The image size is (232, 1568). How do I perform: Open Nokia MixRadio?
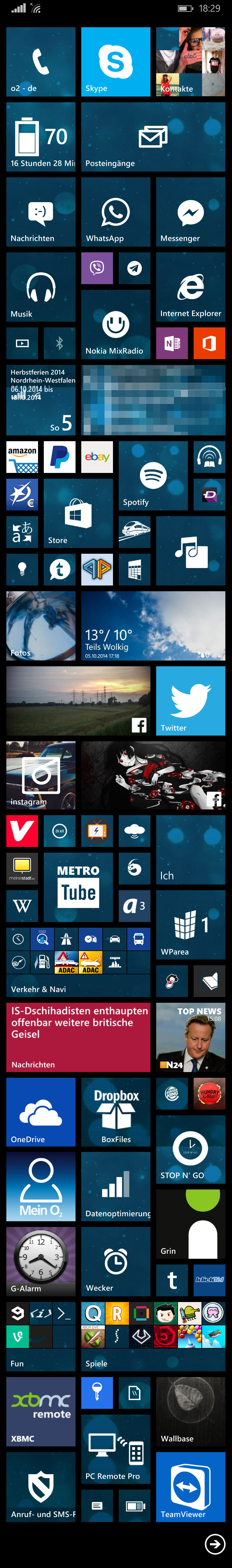tap(115, 324)
